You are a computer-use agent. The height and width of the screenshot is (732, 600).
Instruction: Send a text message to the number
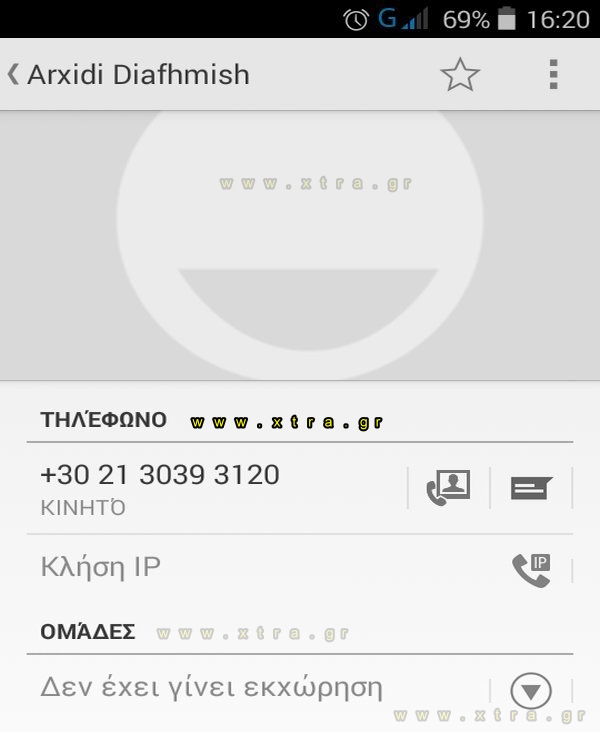point(531,488)
